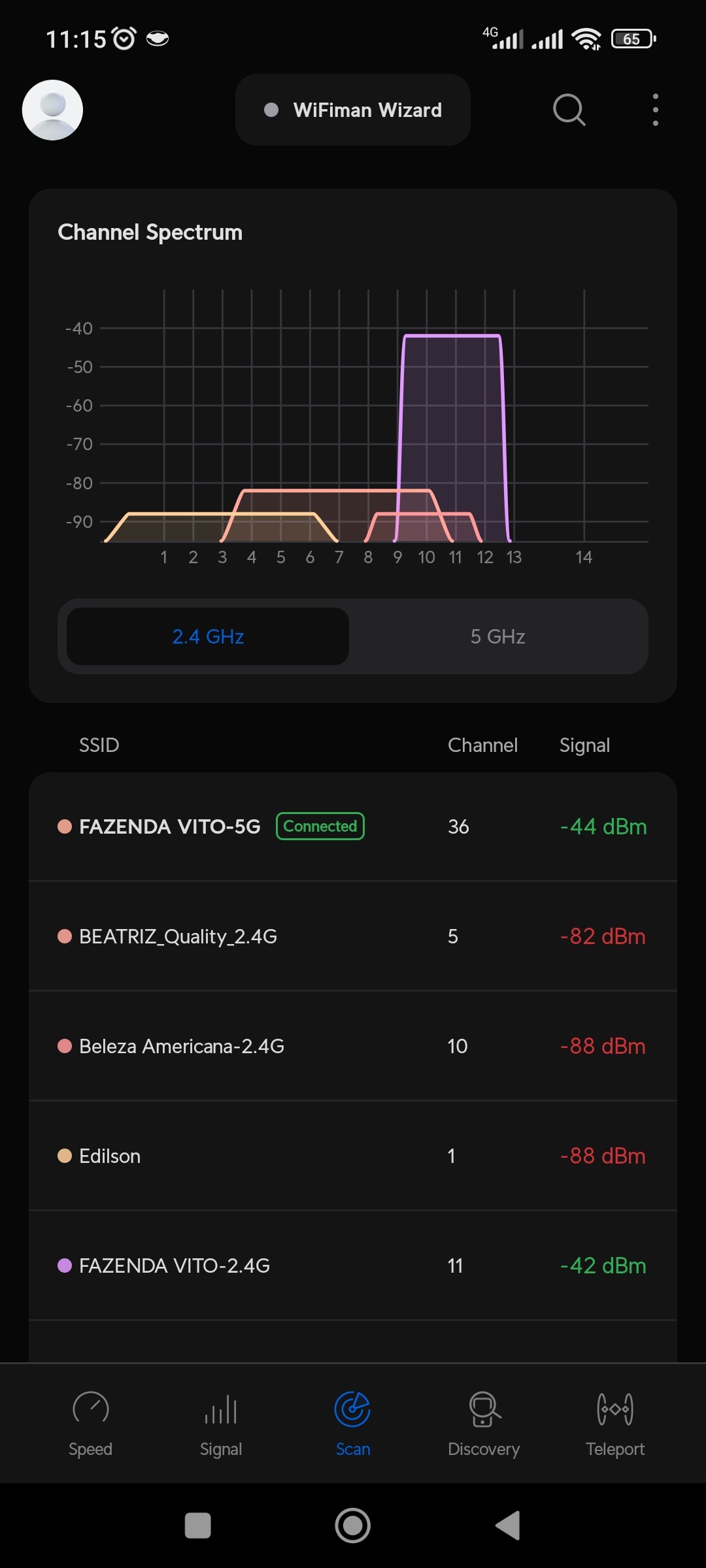706x1568 pixels.
Task: View the Beleza Americana-2.4G network
Action: tap(353, 1046)
